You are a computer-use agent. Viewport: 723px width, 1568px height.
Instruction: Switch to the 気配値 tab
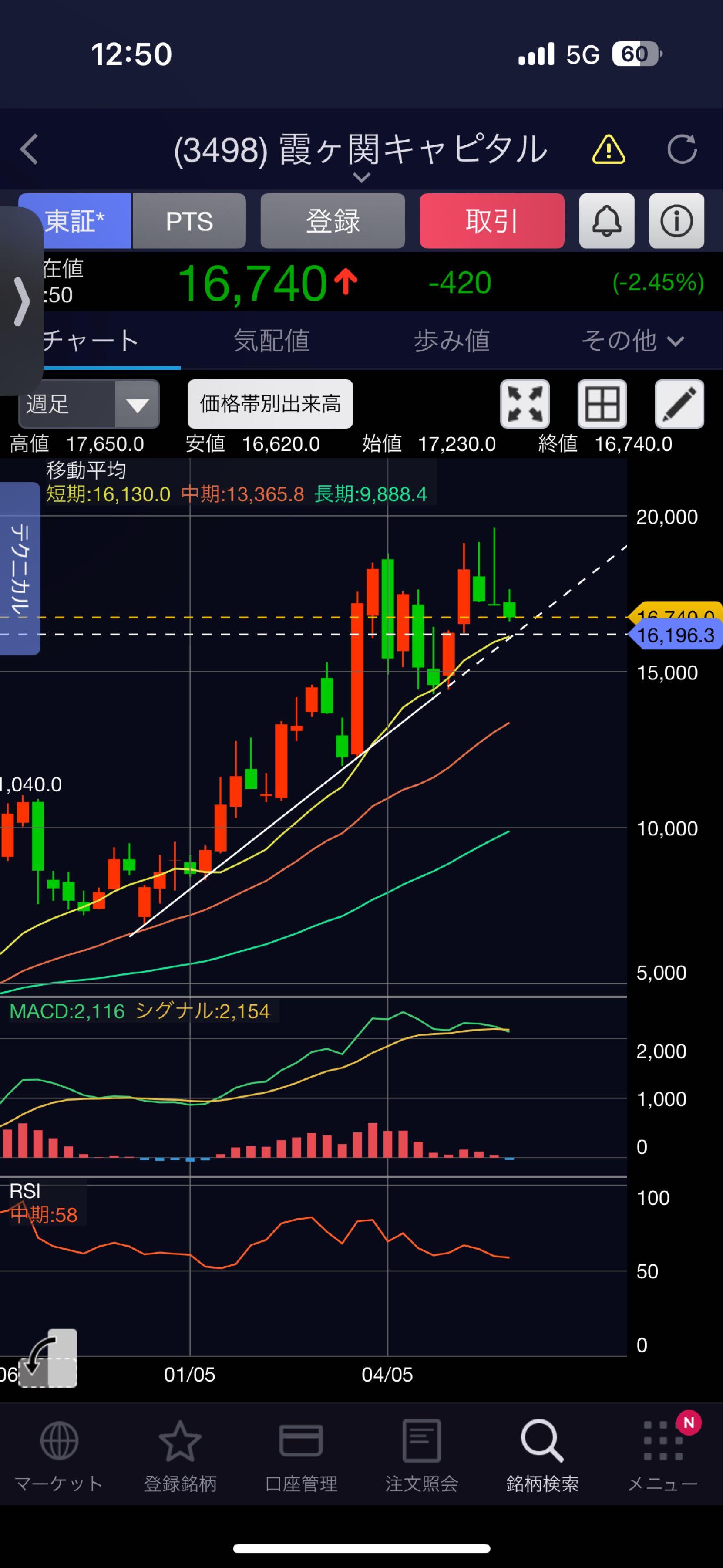coord(272,340)
